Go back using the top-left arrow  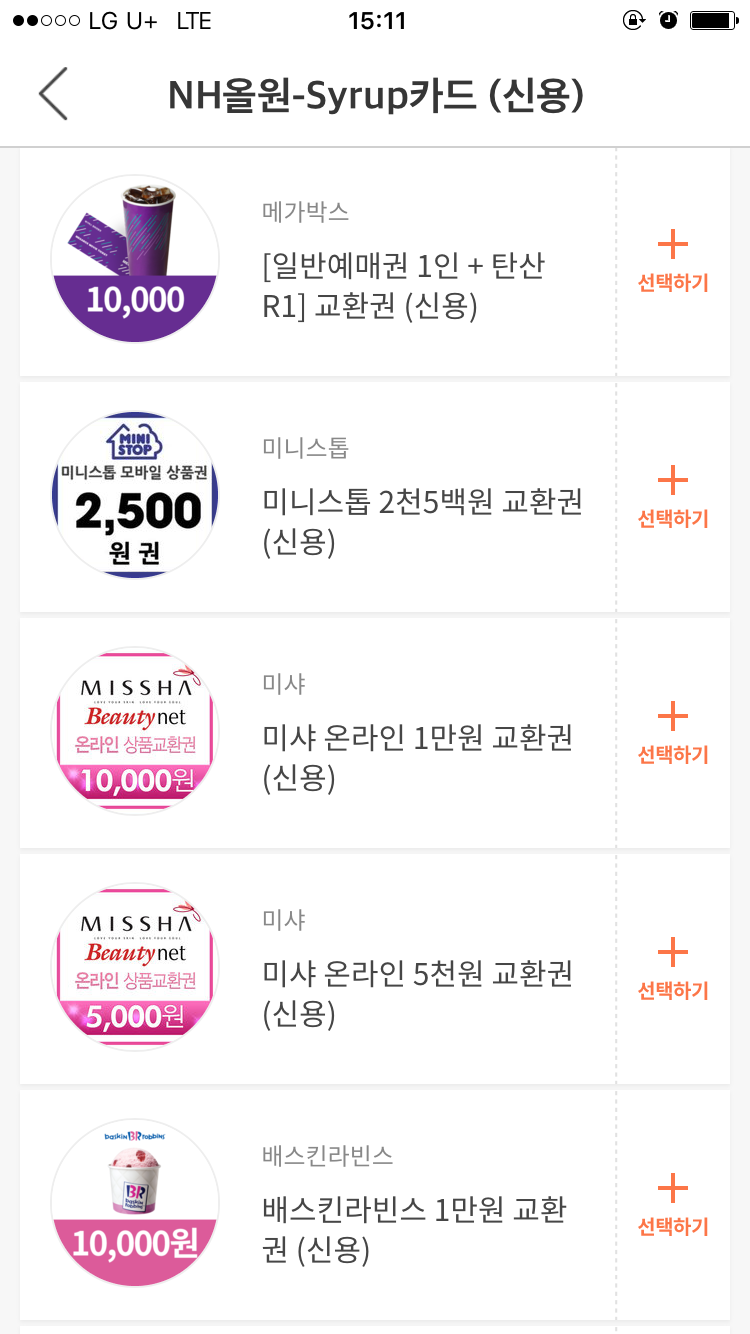(53, 94)
